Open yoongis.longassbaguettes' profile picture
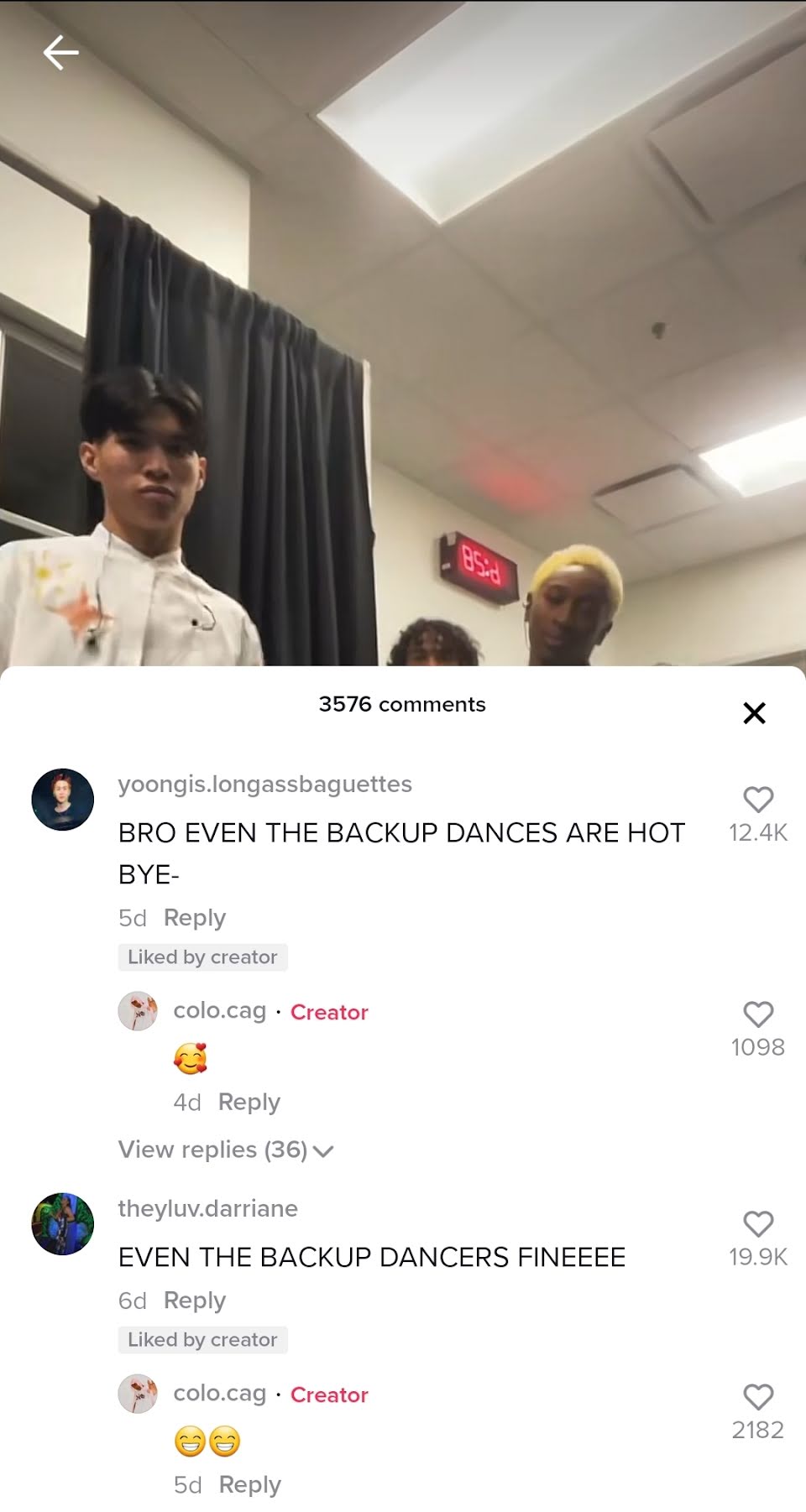Image resolution: width=806 pixels, height=1512 pixels. tap(63, 799)
